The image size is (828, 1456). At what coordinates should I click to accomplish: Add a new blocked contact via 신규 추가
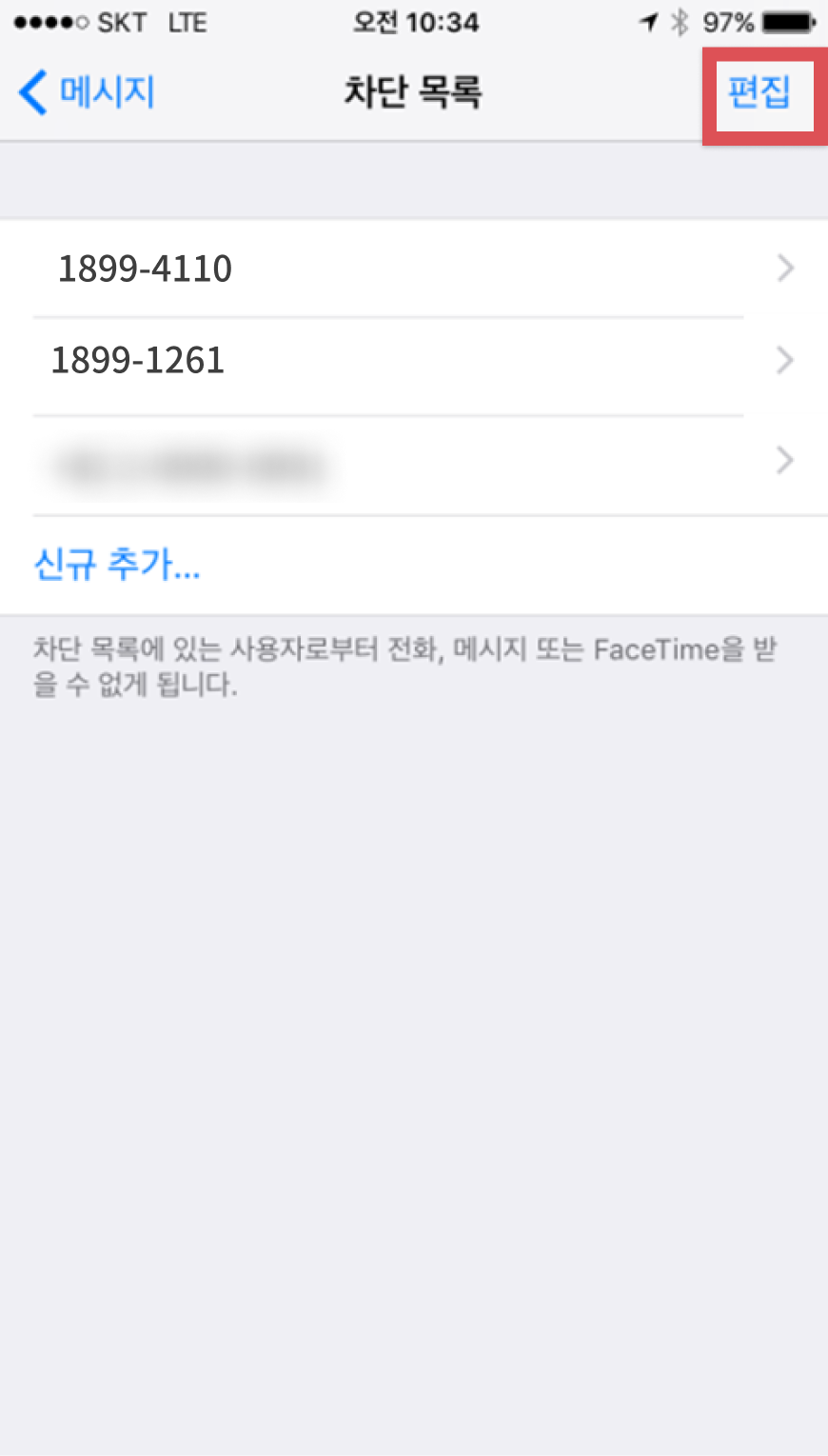117,565
